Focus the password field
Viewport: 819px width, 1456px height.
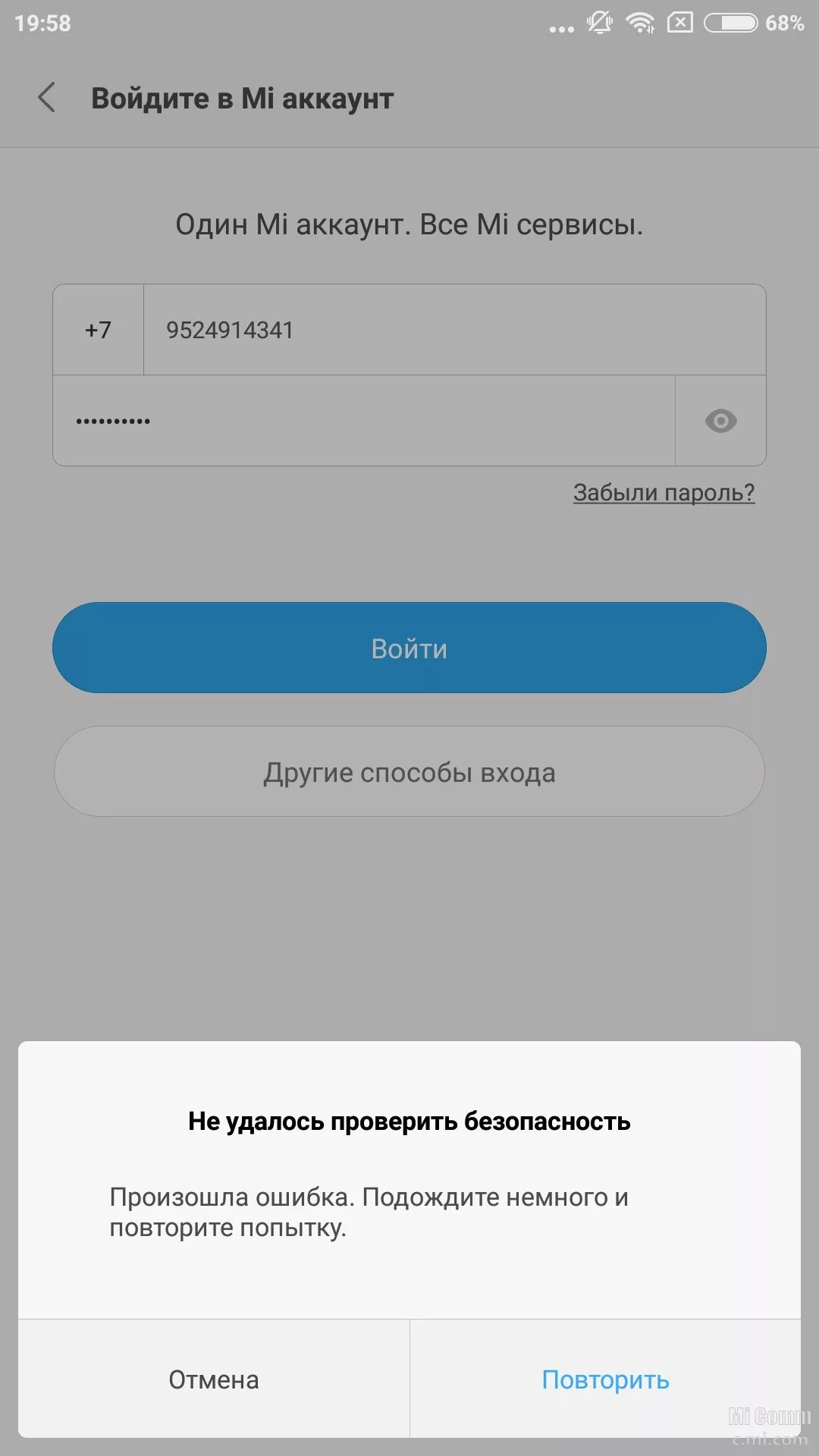[364, 421]
